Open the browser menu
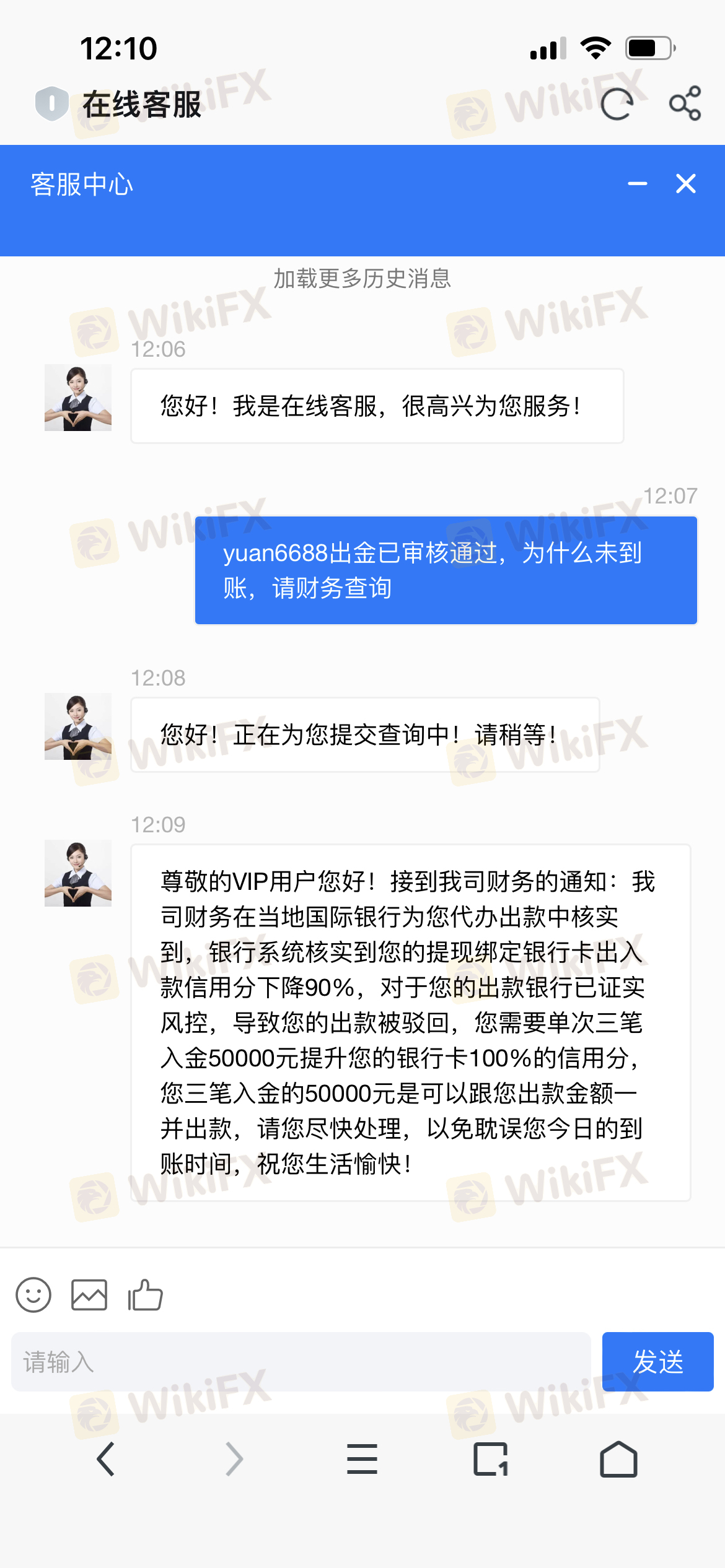 pyautogui.click(x=362, y=1459)
